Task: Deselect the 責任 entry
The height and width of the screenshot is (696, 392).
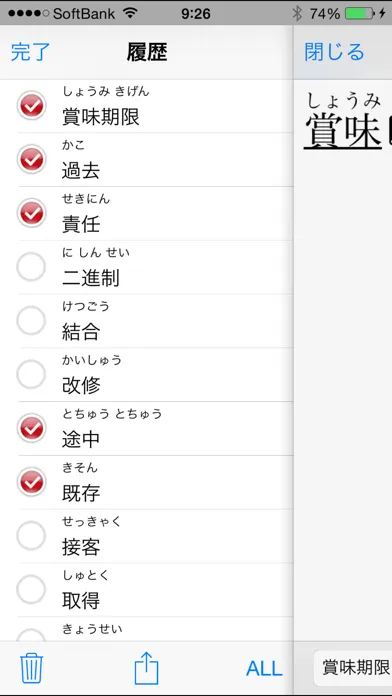Action: (32, 213)
